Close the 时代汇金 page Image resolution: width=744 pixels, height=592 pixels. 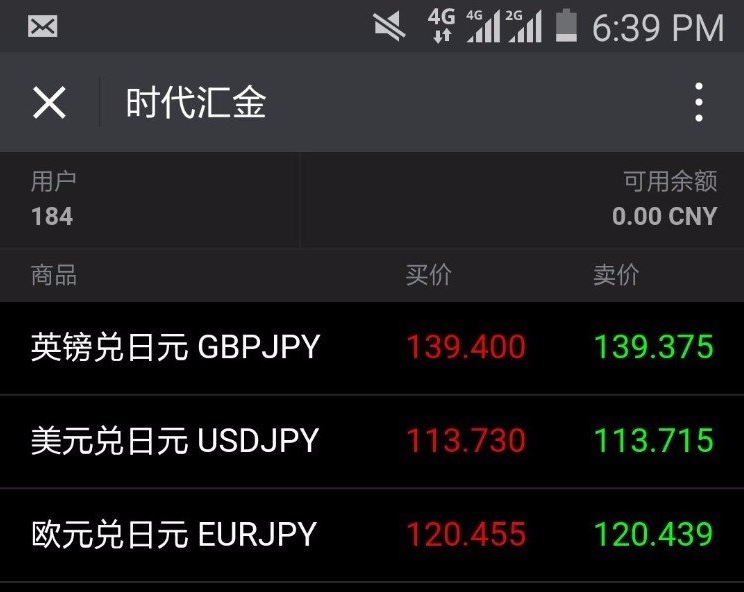point(49,103)
